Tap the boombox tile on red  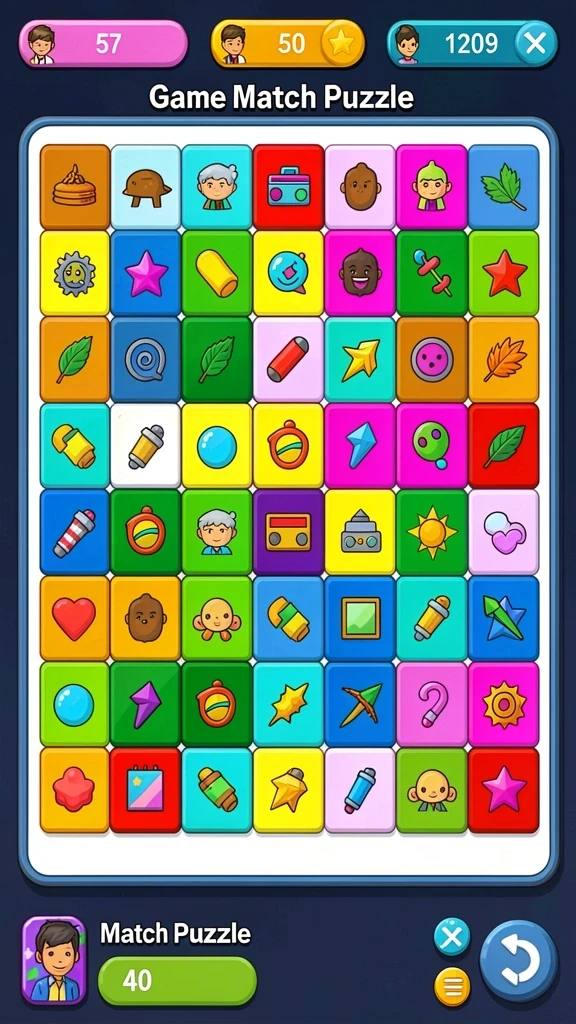(289, 187)
